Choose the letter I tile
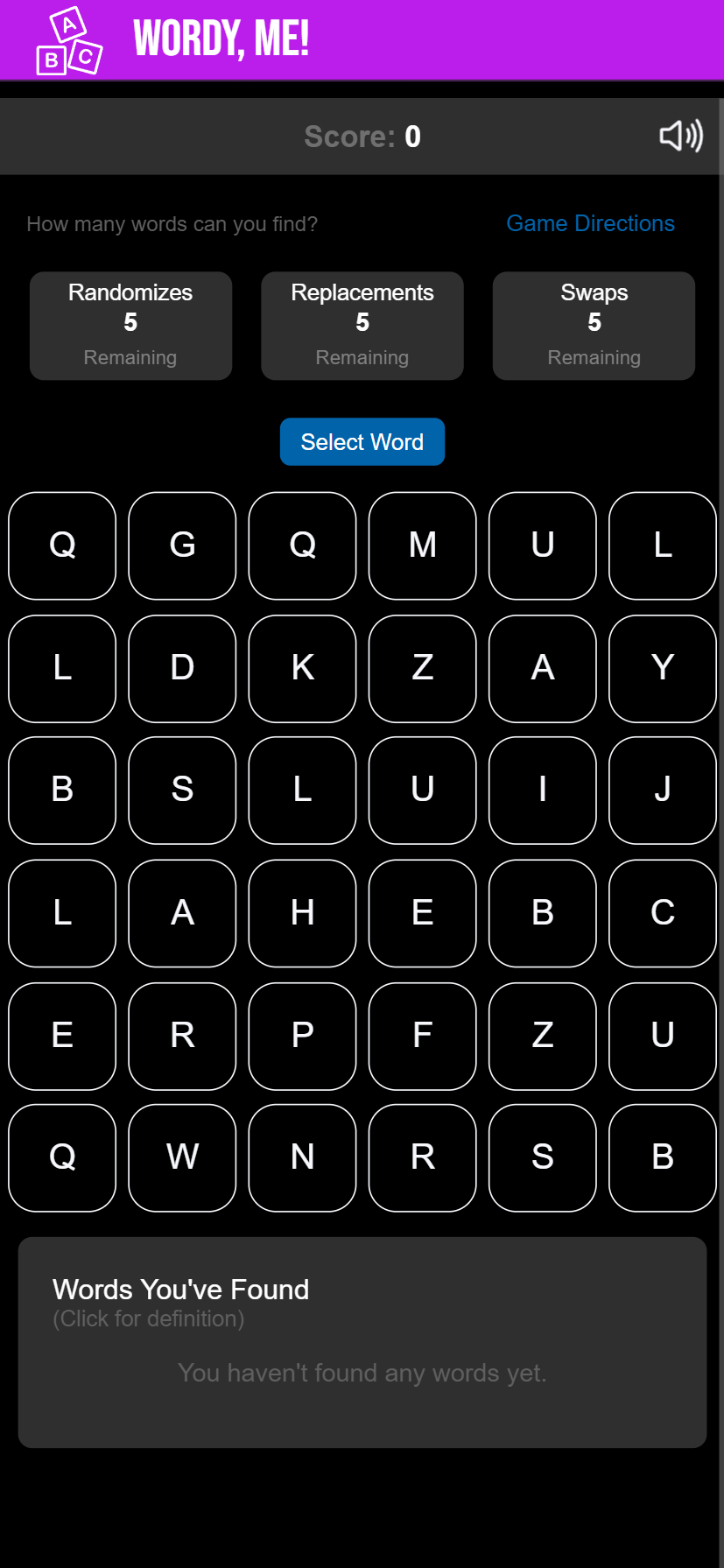724x1568 pixels. 542,790
